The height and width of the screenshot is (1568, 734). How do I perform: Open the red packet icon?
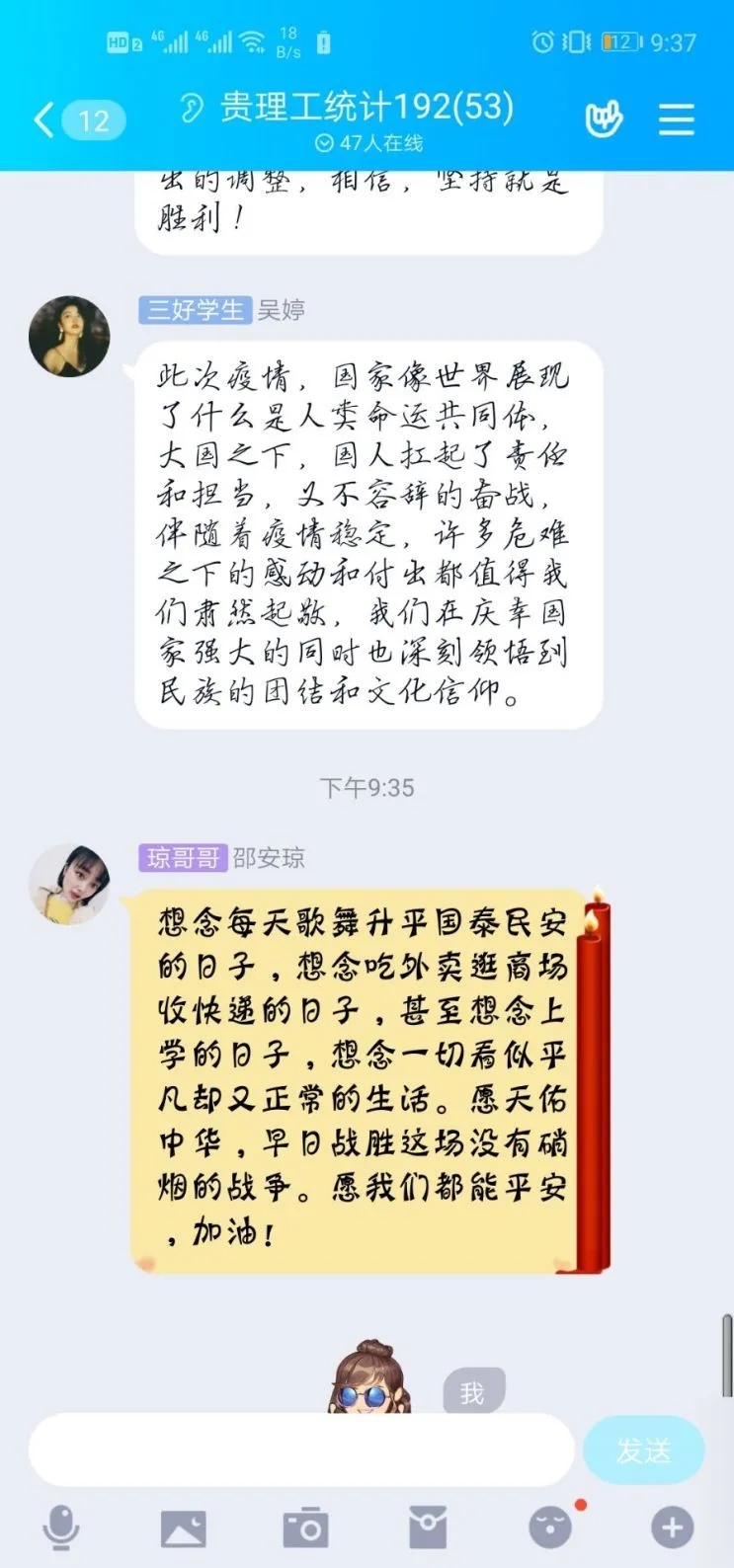click(428, 1529)
